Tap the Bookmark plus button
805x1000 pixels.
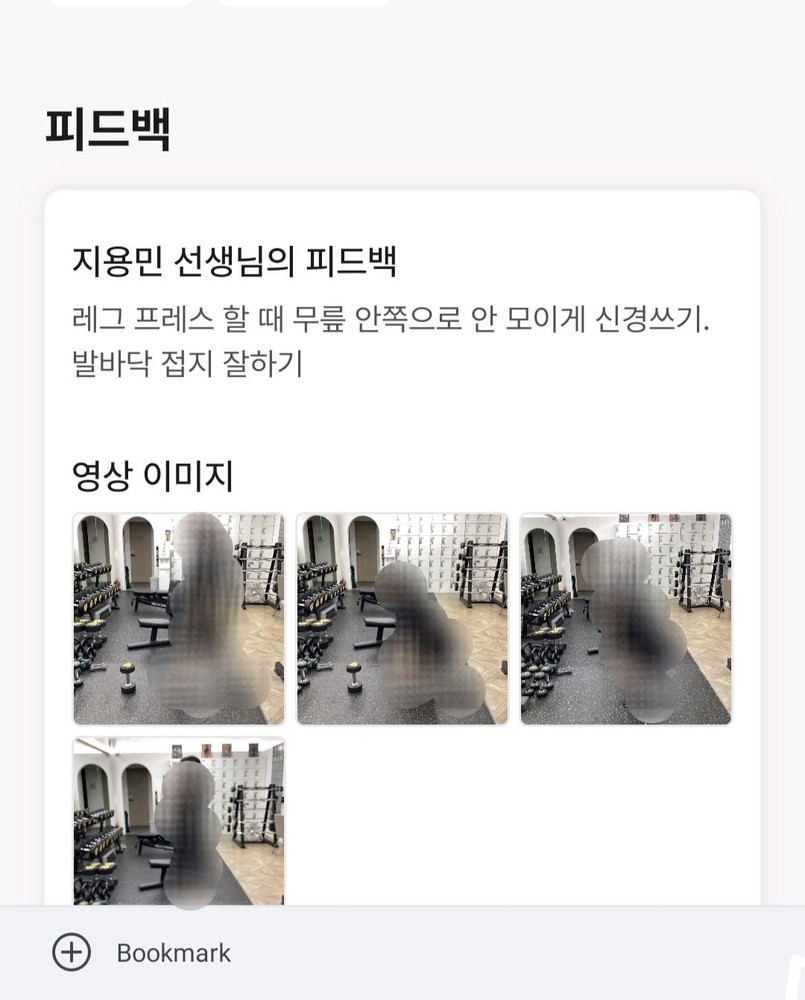71,953
